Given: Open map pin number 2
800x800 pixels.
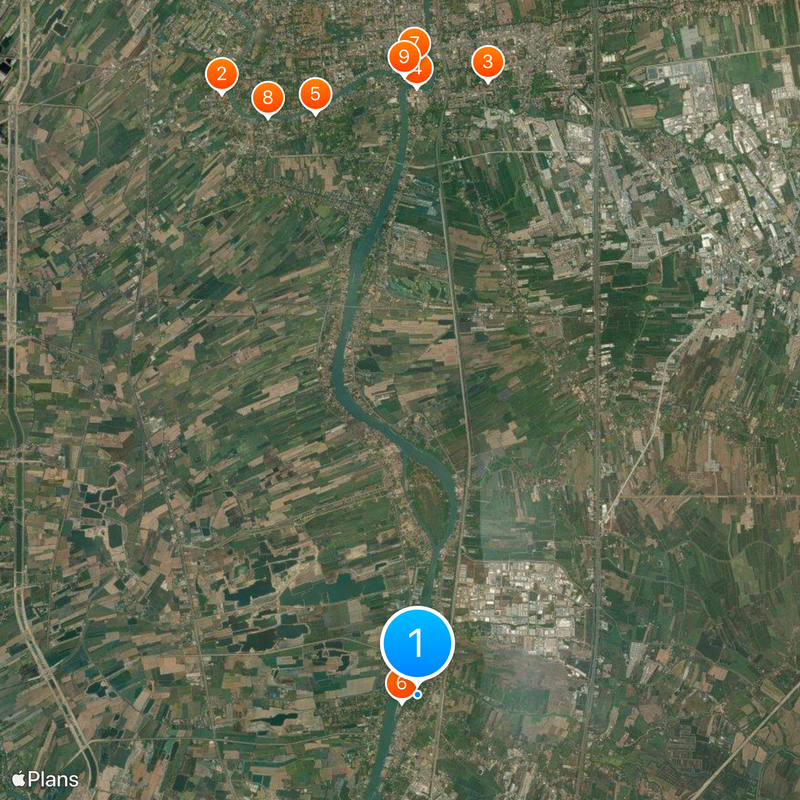Looking at the screenshot, I should 221,74.
